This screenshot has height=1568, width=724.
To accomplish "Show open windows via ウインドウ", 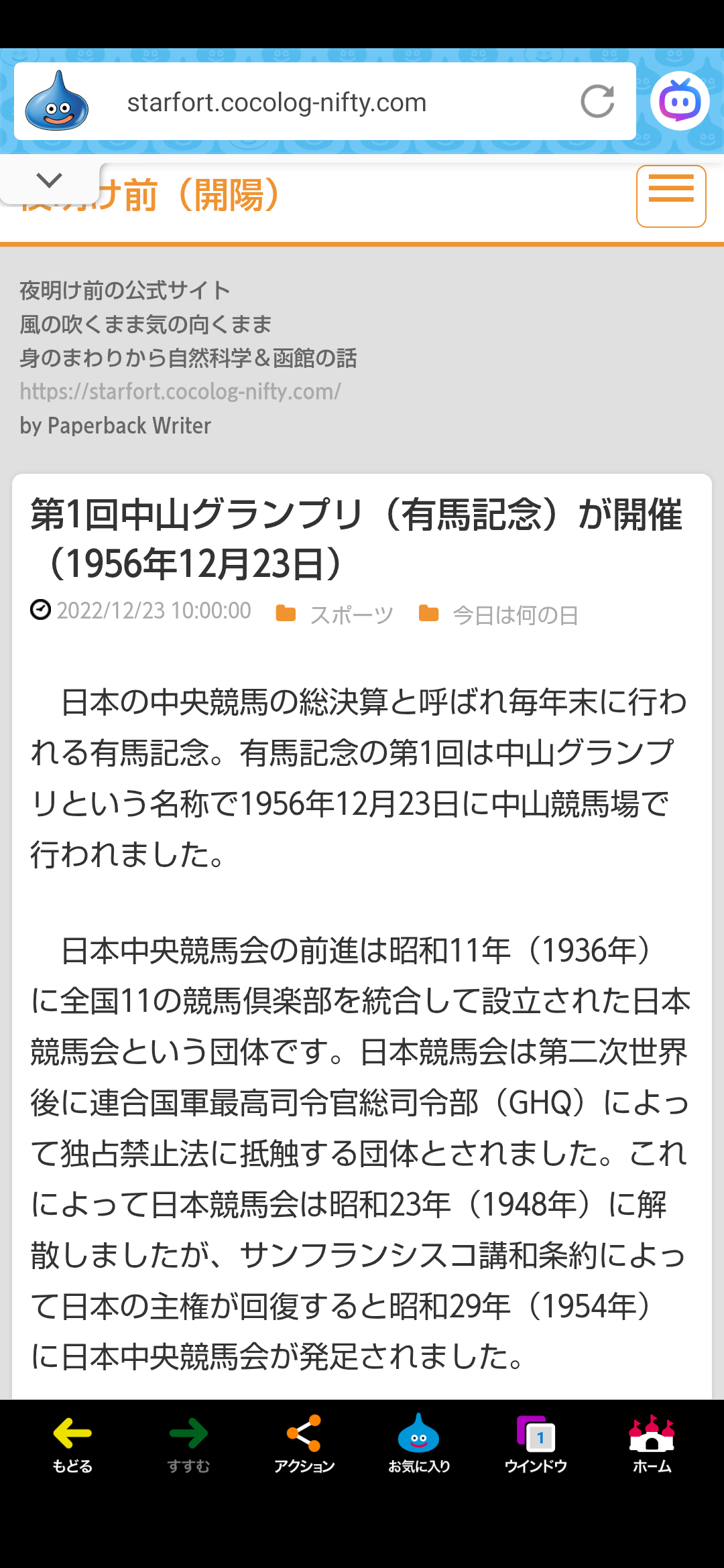I will click(536, 1444).
